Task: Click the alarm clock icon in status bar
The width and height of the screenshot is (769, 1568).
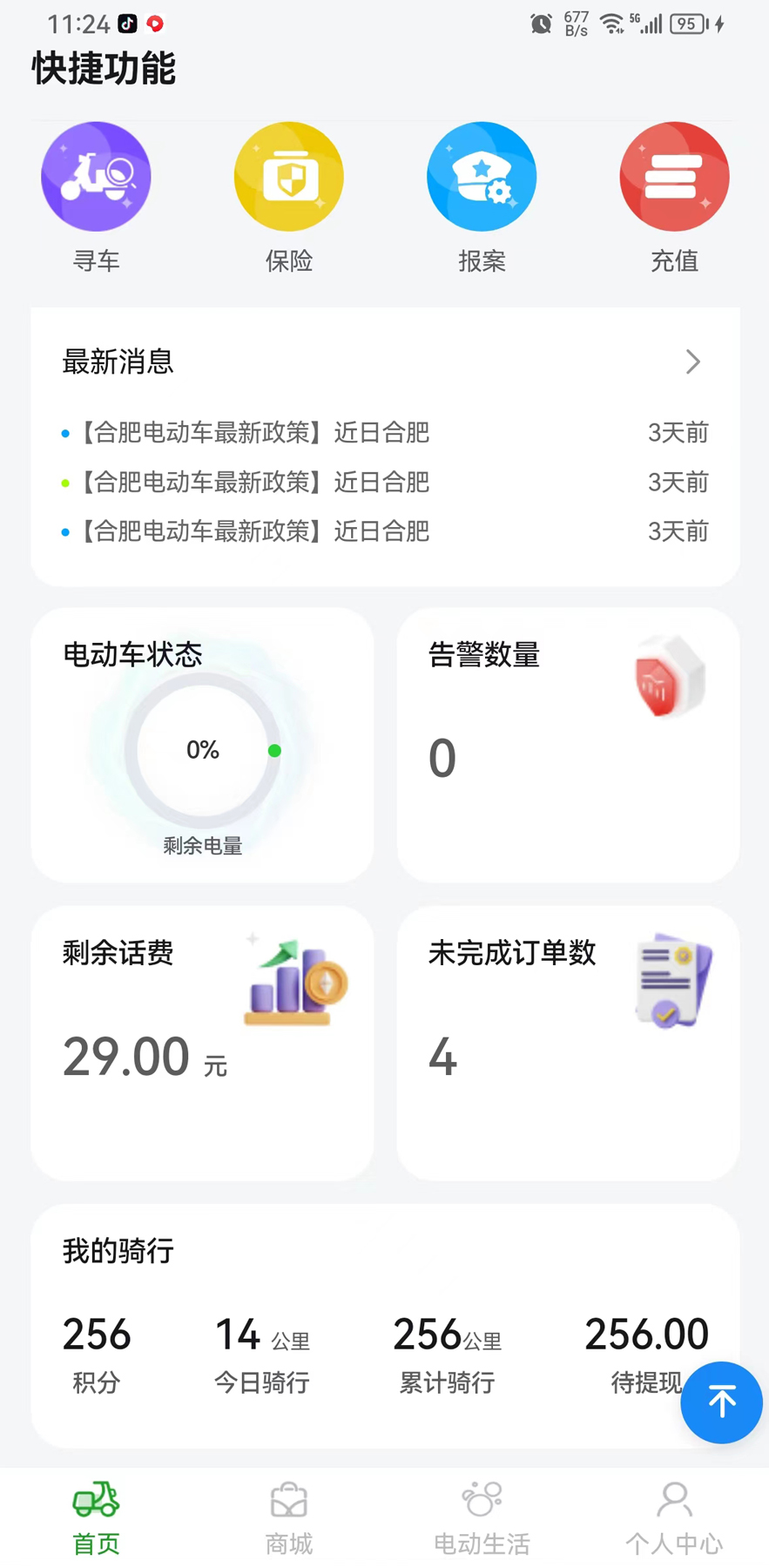Action: [541, 24]
